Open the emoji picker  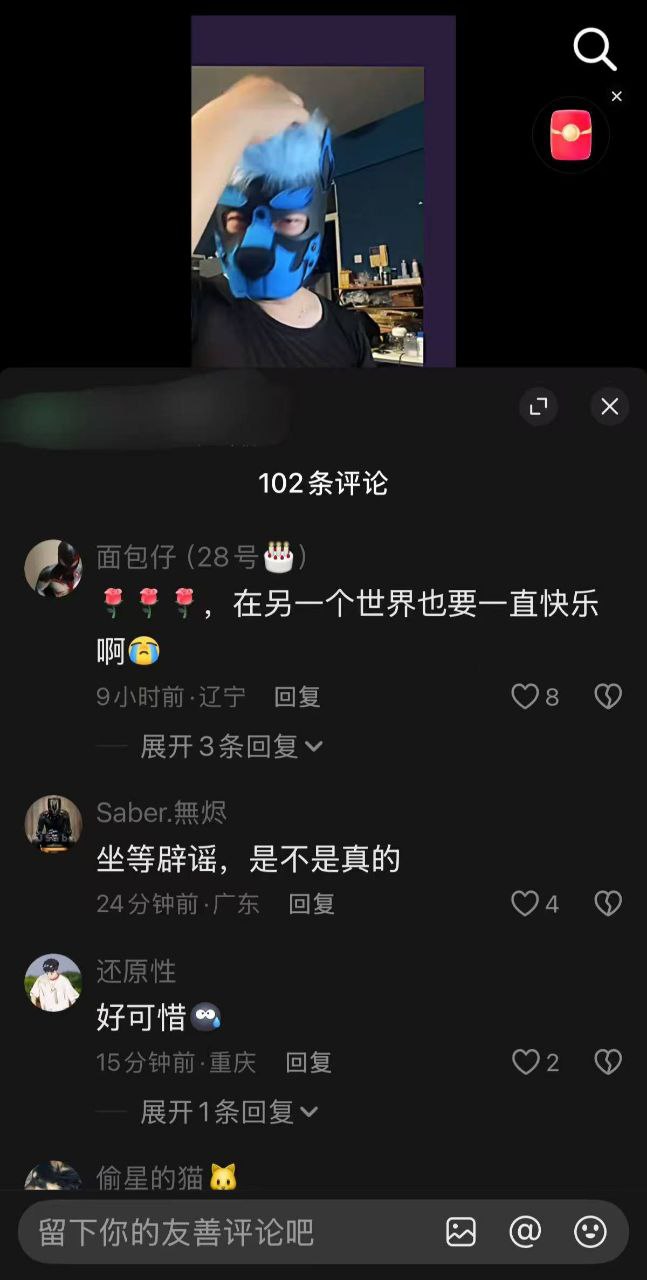[x=590, y=1231]
